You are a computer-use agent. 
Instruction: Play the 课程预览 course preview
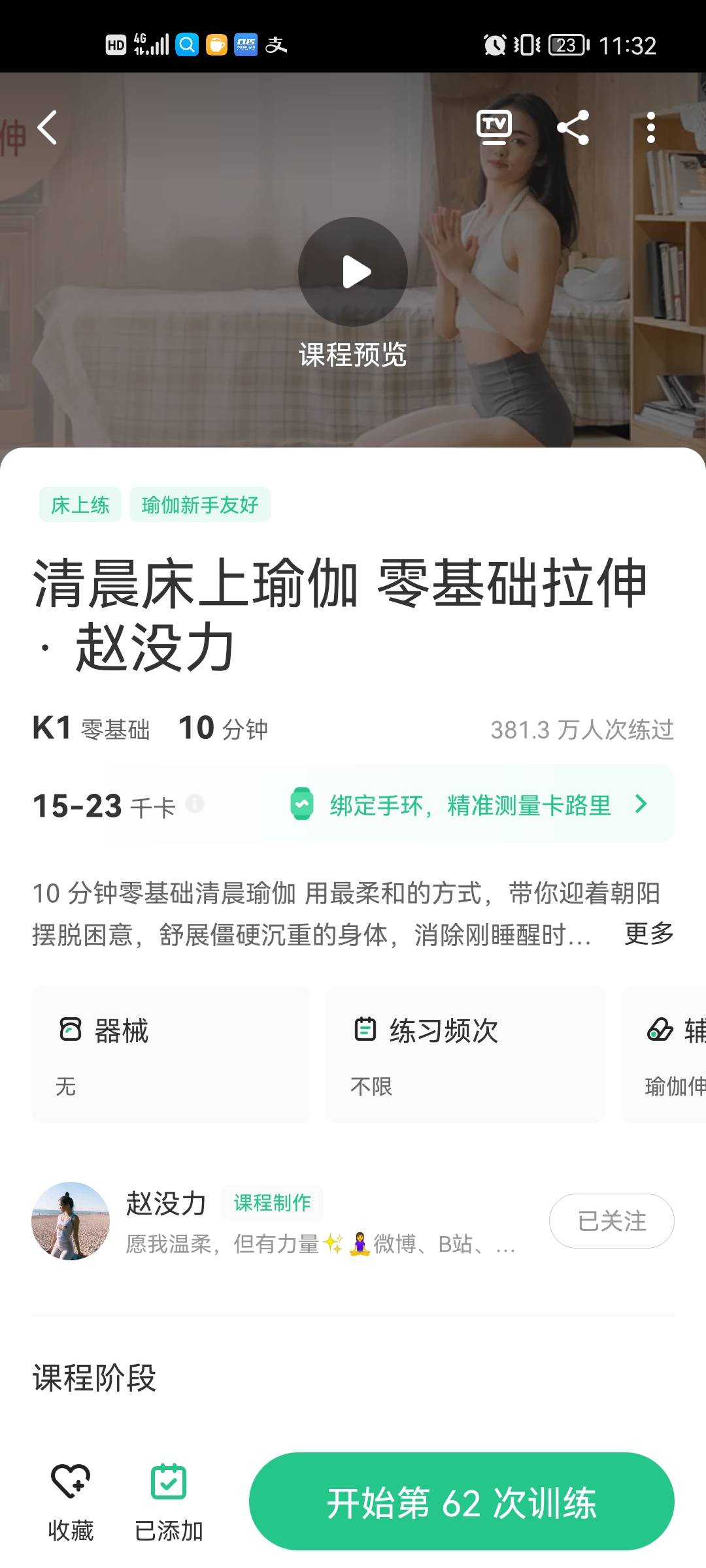pyautogui.click(x=352, y=272)
